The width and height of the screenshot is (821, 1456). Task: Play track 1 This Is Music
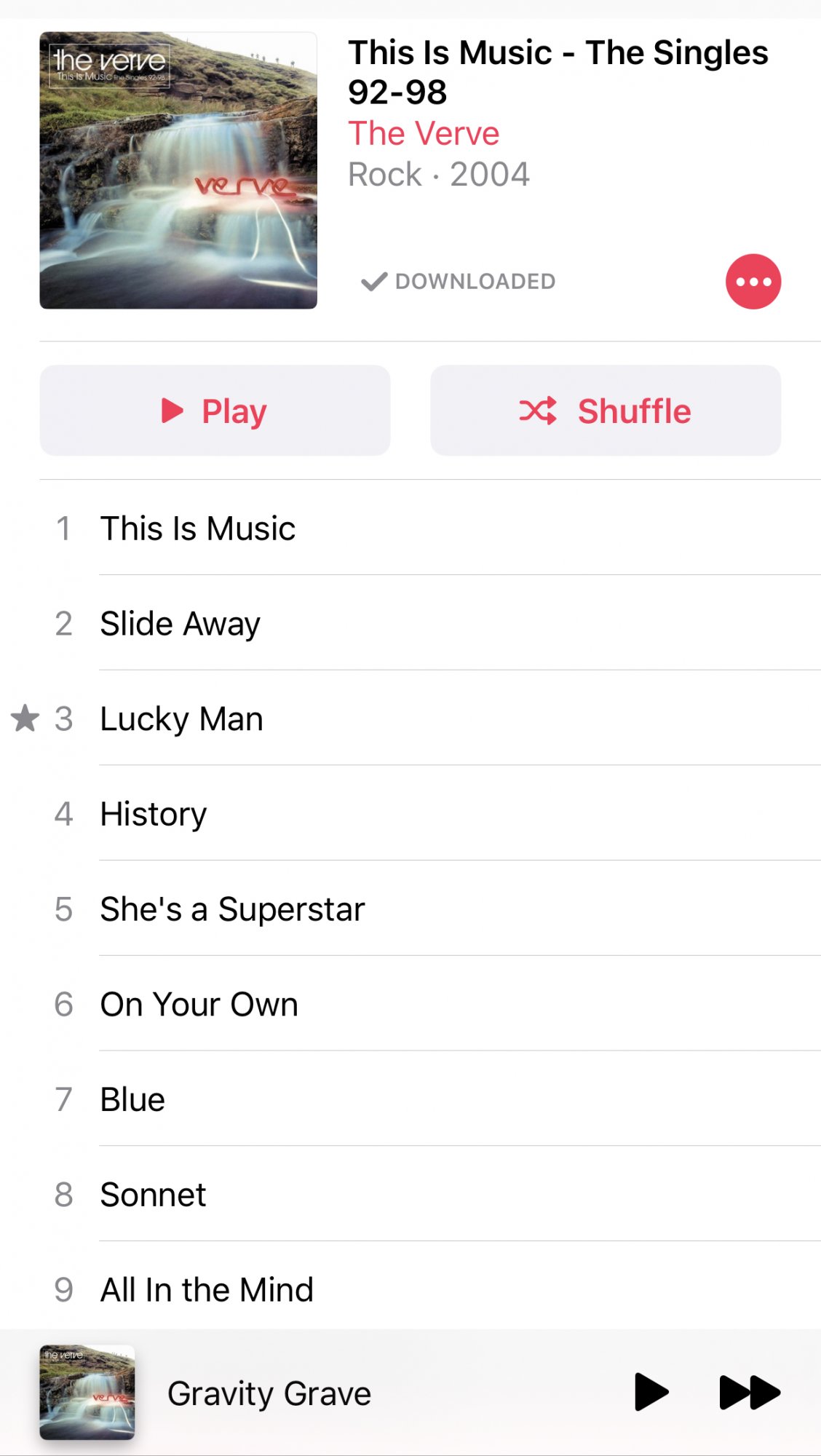click(x=198, y=529)
